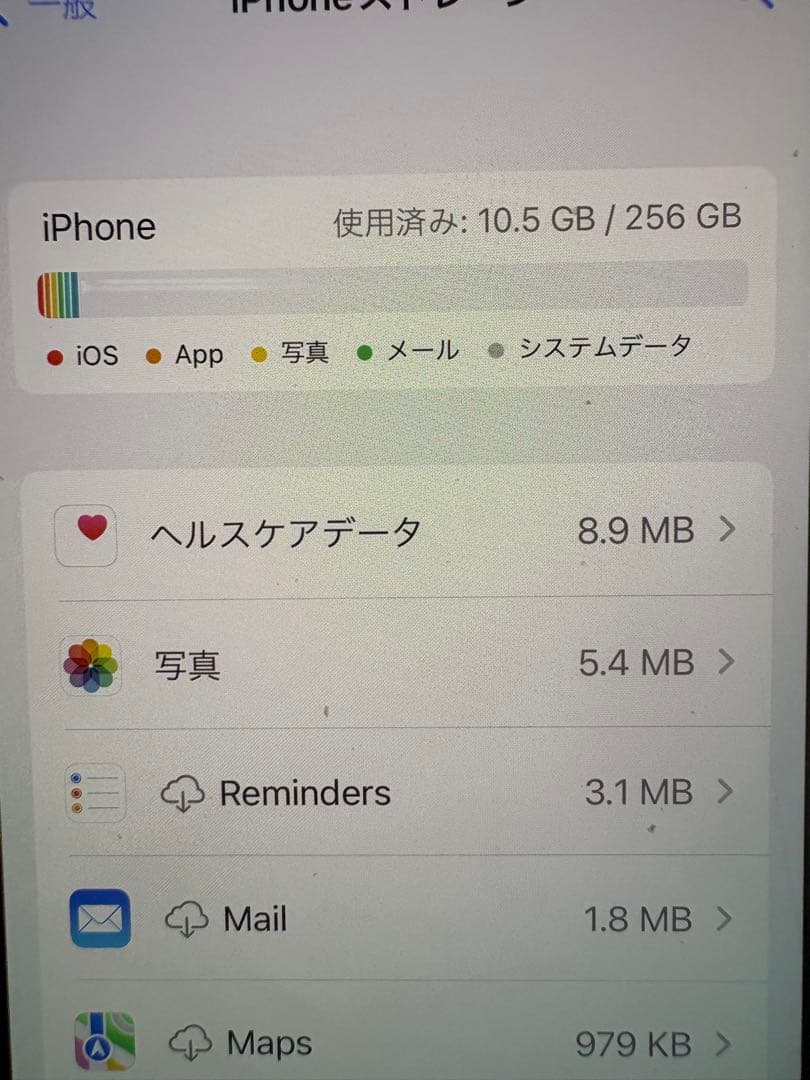Expand ヘルスケアデータ via its chevron
The height and width of the screenshot is (1080, 810).
coord(728,531)
